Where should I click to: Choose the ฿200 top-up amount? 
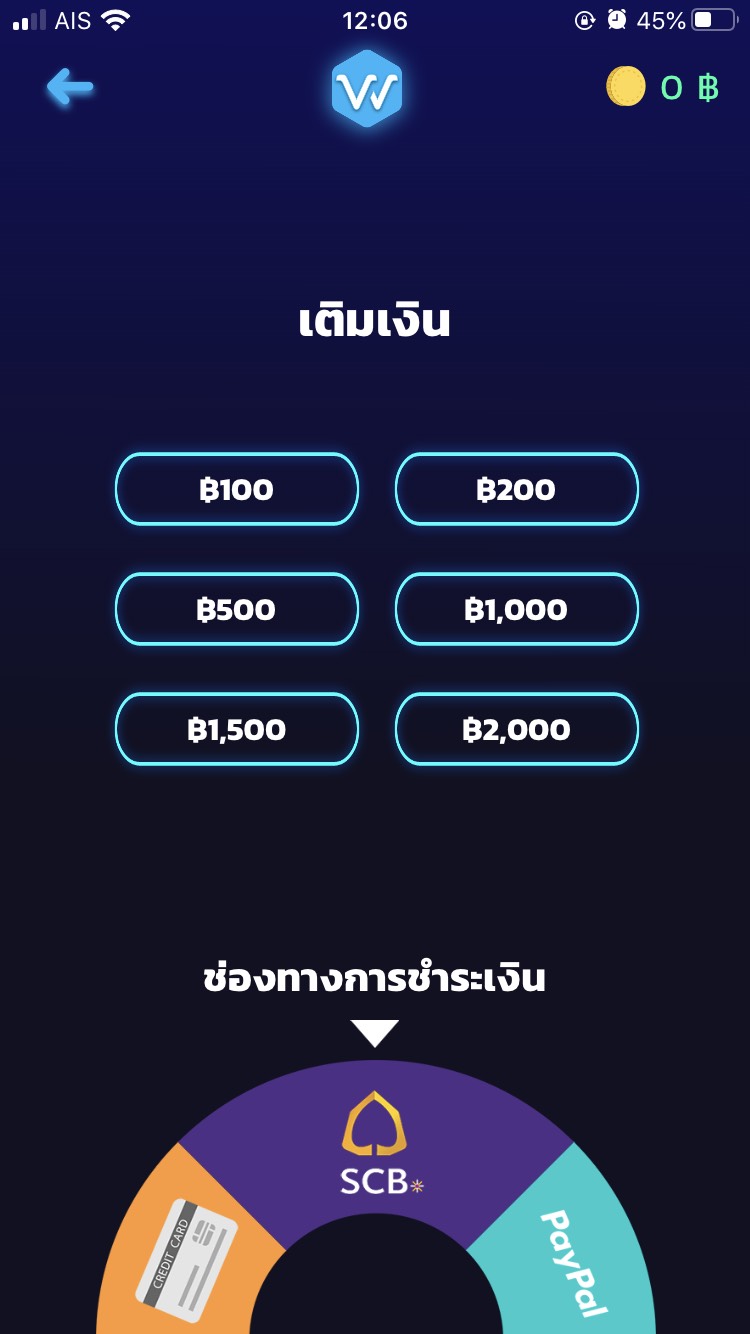(x=516, y=489)
